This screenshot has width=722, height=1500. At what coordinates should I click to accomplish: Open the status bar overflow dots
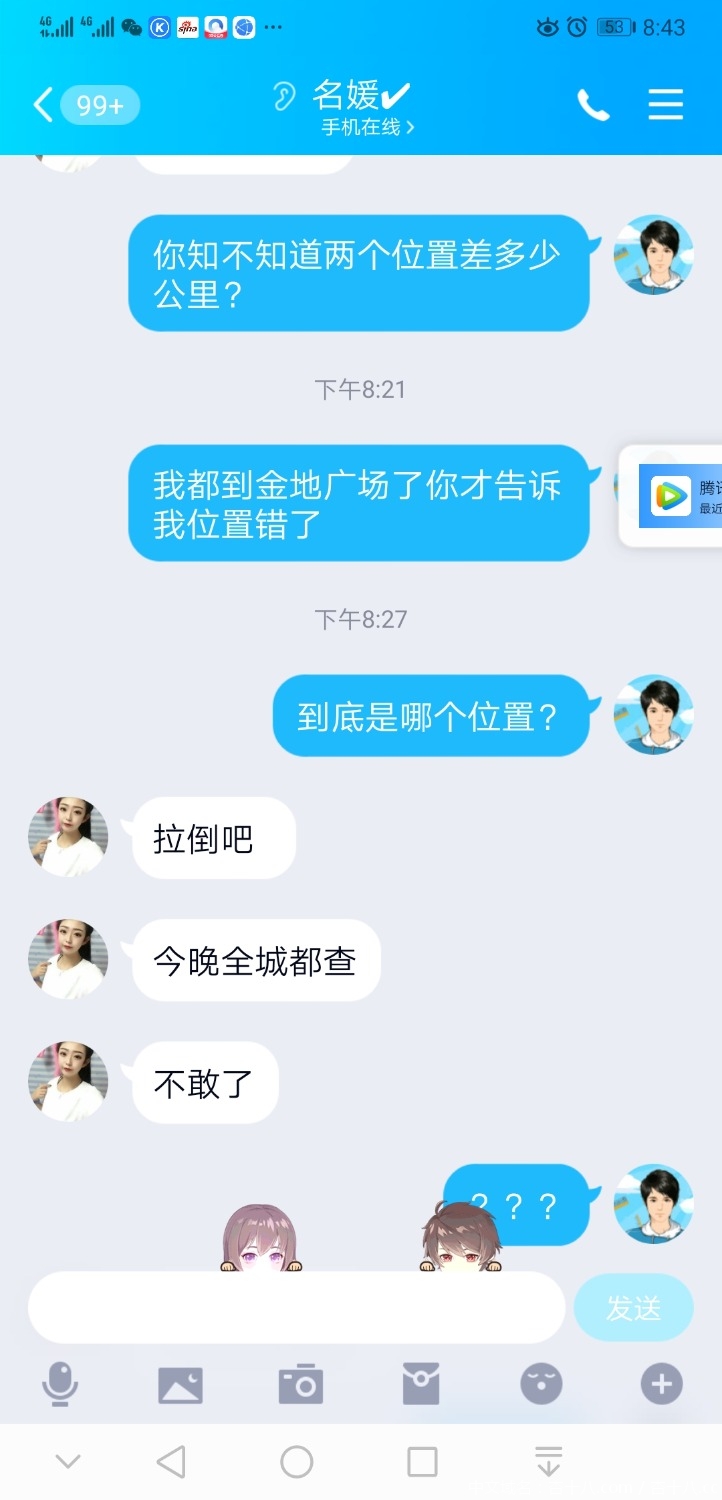click(274, 26)
